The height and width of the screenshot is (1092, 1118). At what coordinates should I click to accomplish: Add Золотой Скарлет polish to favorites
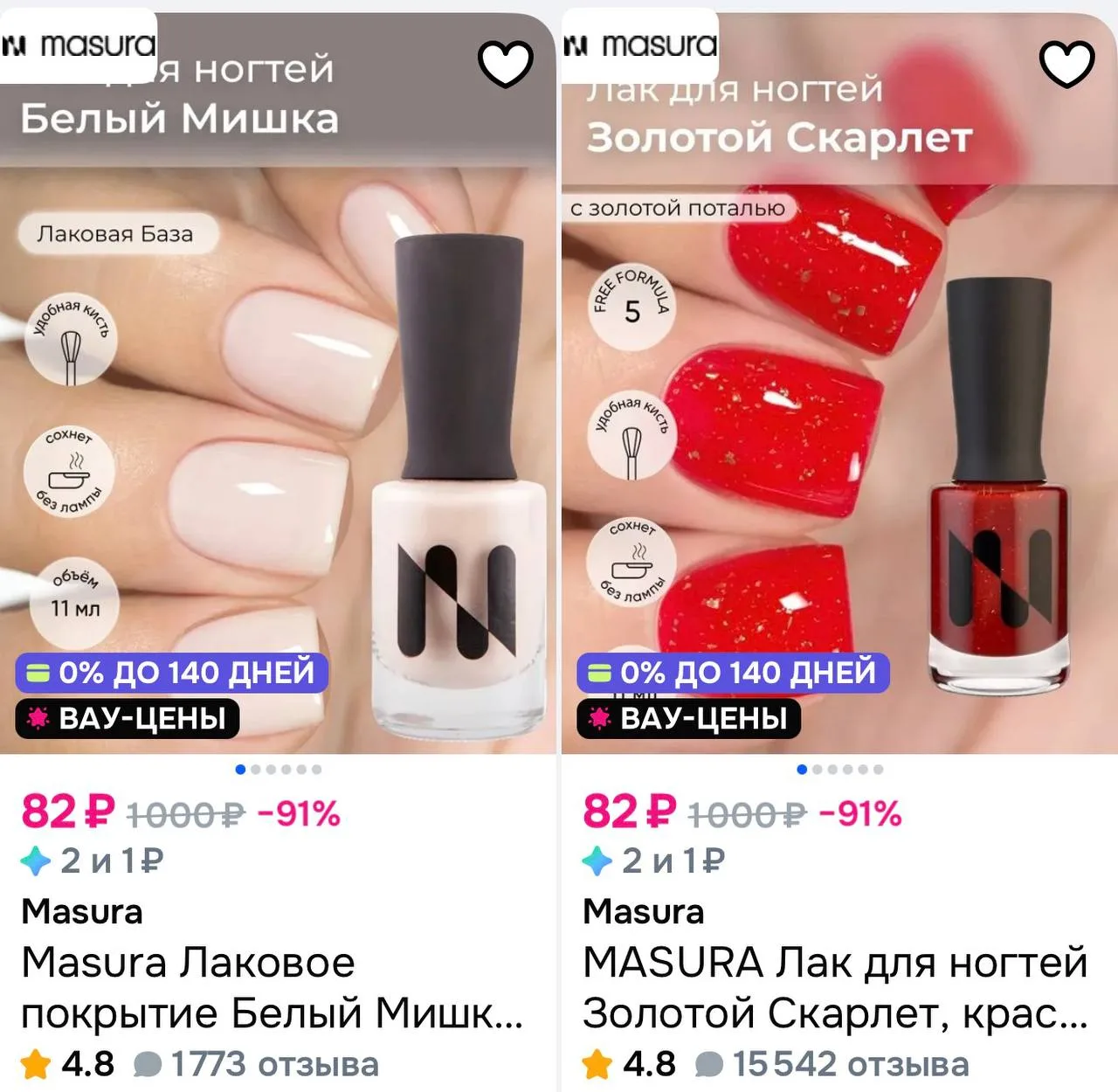click(1066, 64)
